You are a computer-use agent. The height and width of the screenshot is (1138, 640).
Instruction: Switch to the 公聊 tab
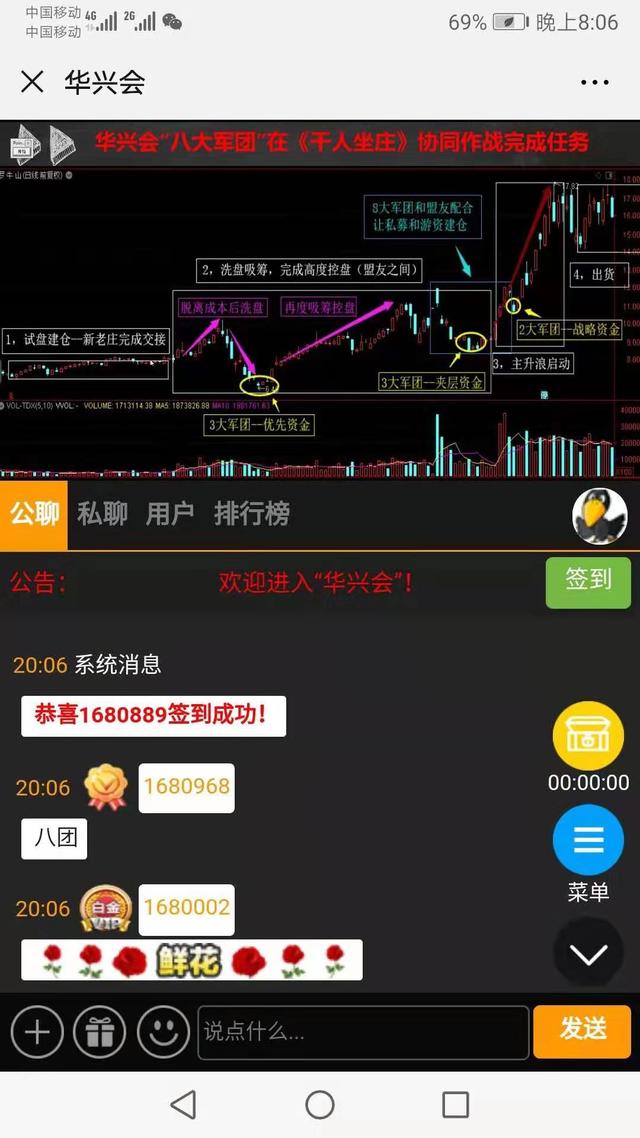[x=35, y=514]
